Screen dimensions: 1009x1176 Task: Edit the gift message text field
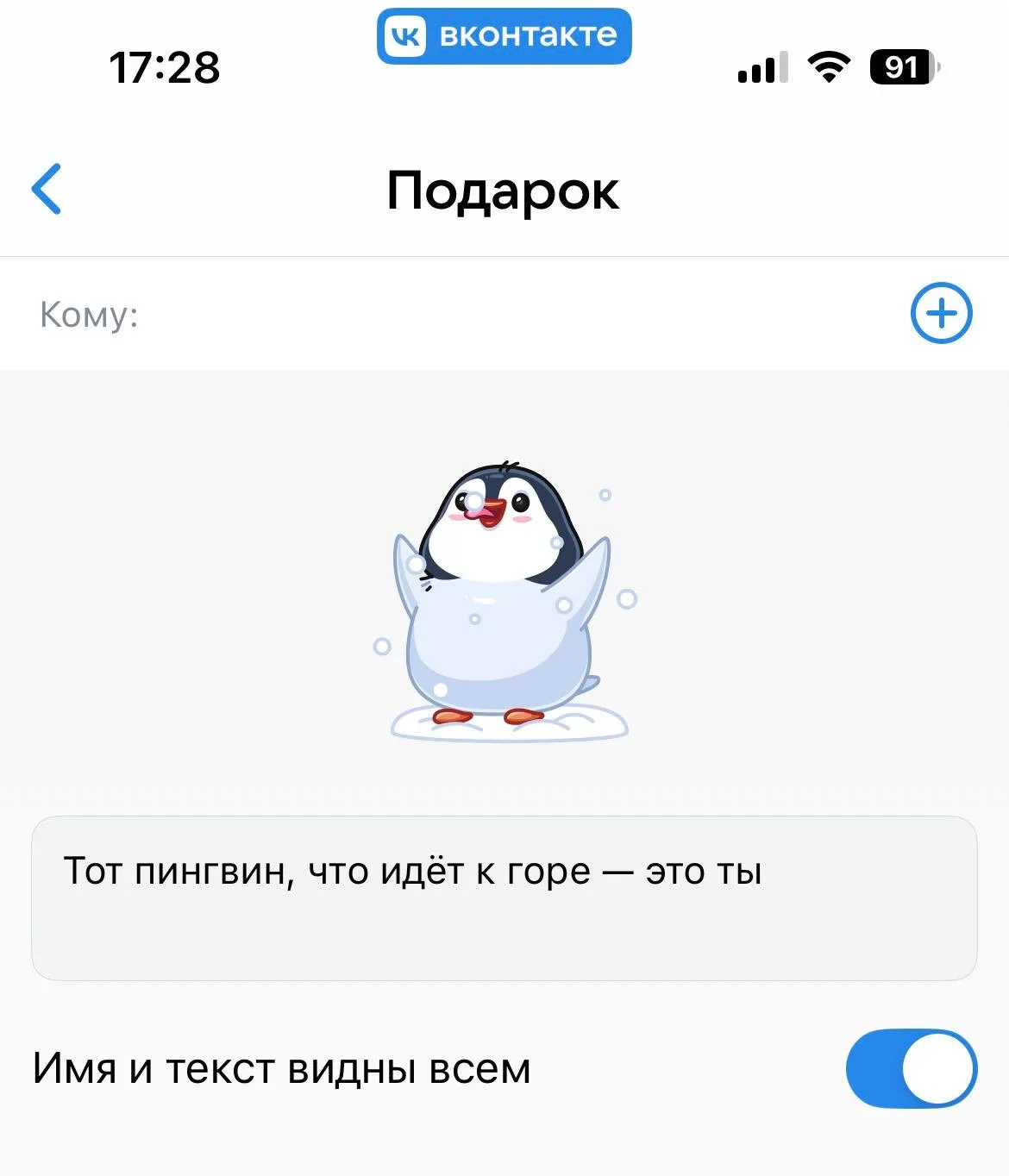pos(504,898)
